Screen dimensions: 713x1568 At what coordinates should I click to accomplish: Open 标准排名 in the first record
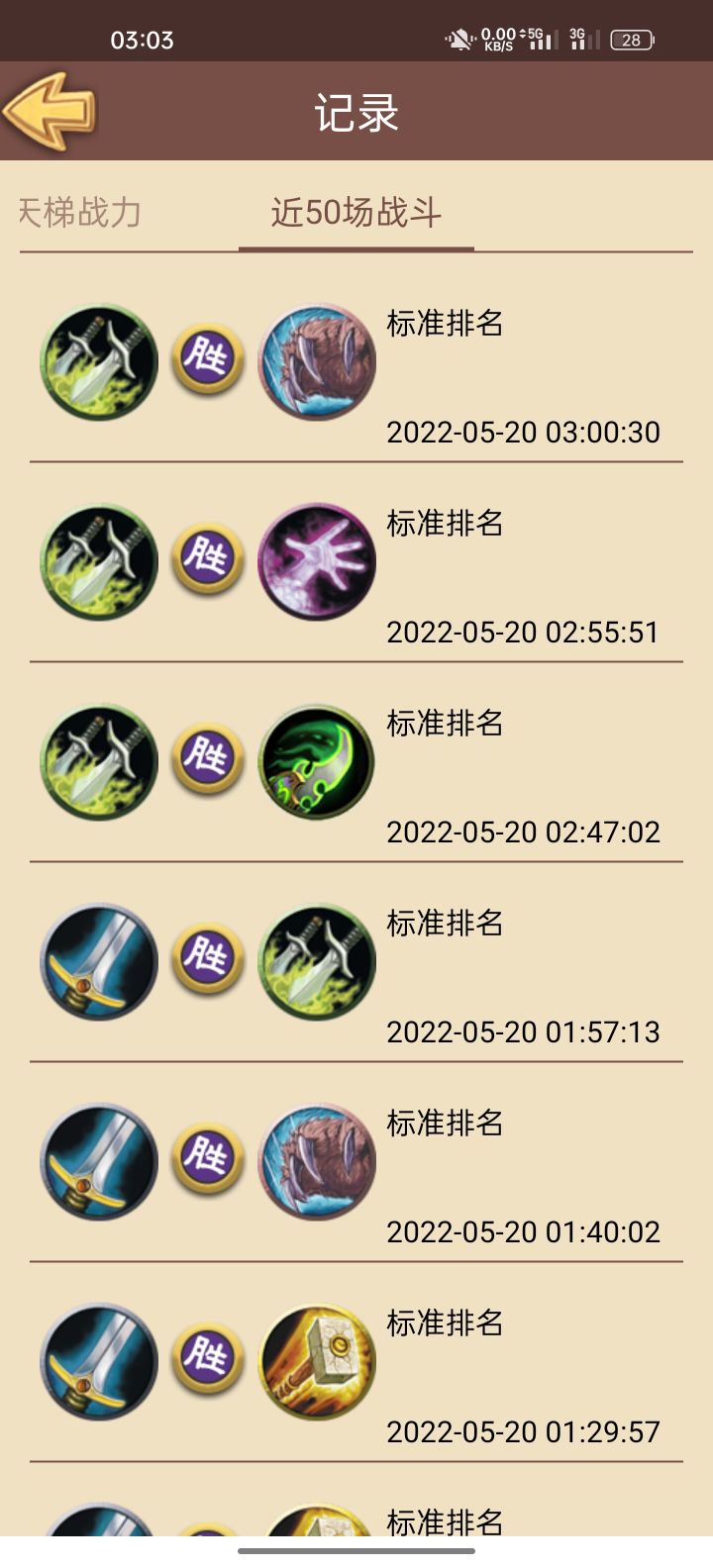(444, 325)
